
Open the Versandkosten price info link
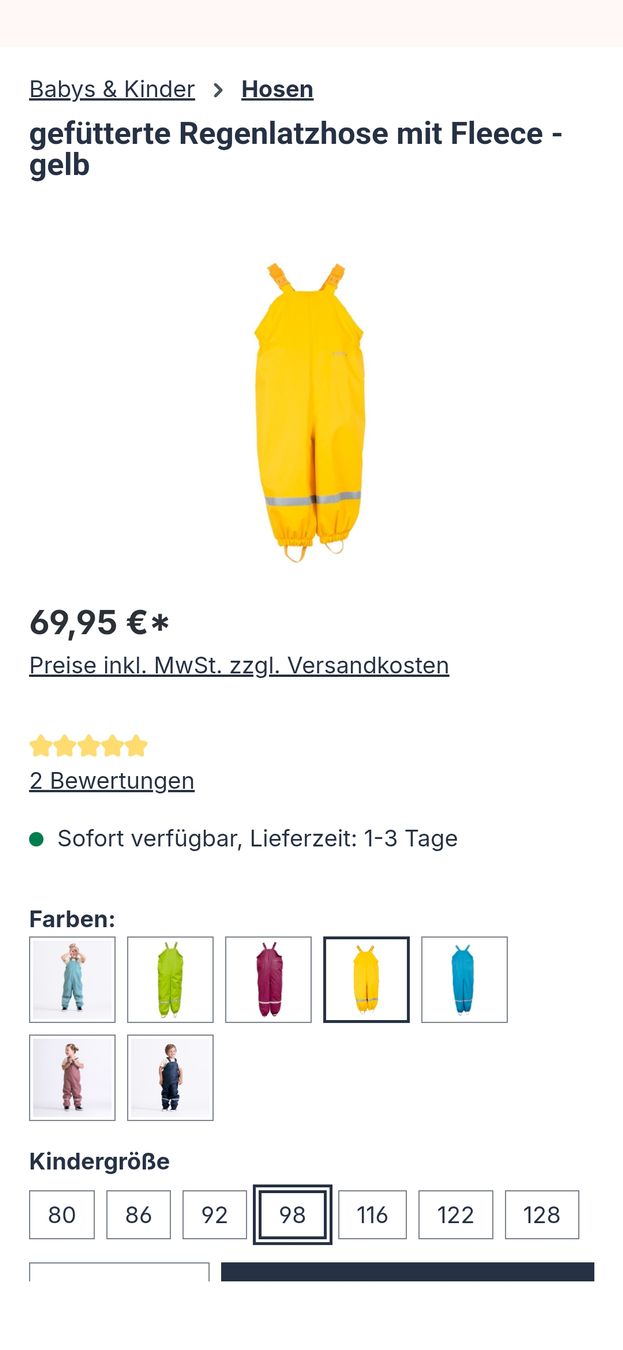pos(239,665)
